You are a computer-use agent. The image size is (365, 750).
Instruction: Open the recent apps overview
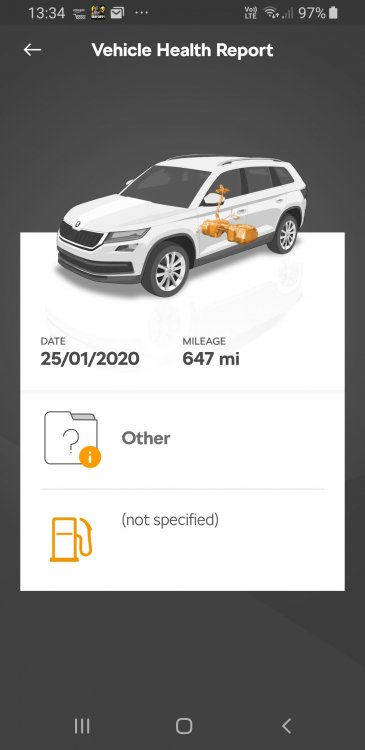[x=82, y=726]
